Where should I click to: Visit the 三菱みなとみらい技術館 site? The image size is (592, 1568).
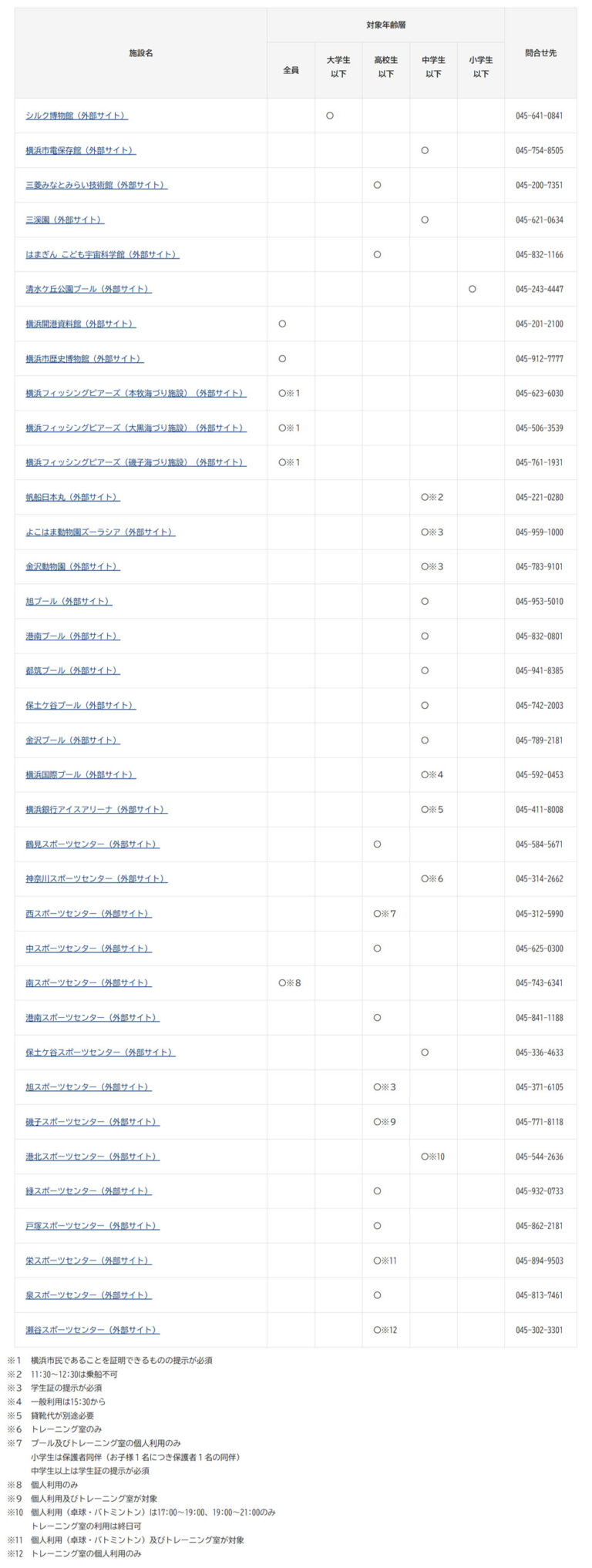(96, 185)
